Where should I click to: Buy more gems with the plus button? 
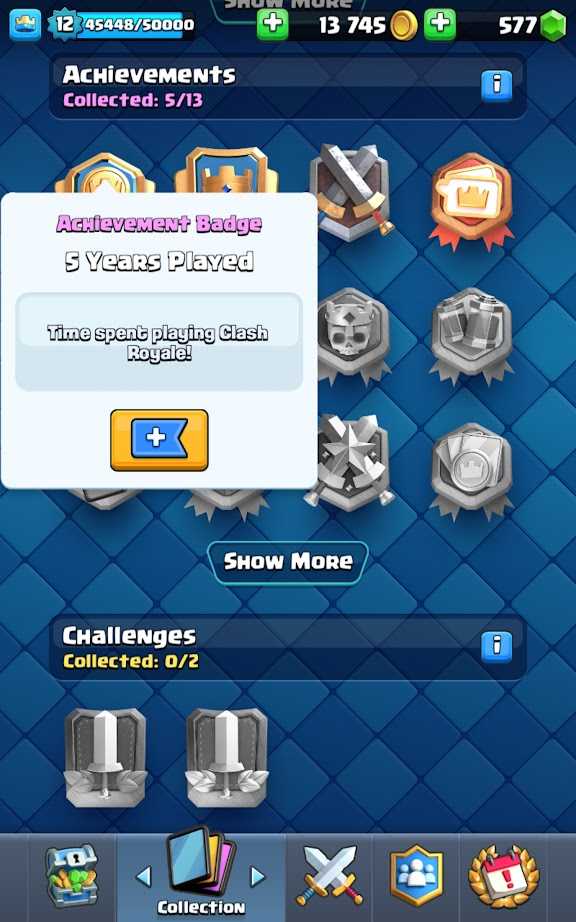point(440,25)
